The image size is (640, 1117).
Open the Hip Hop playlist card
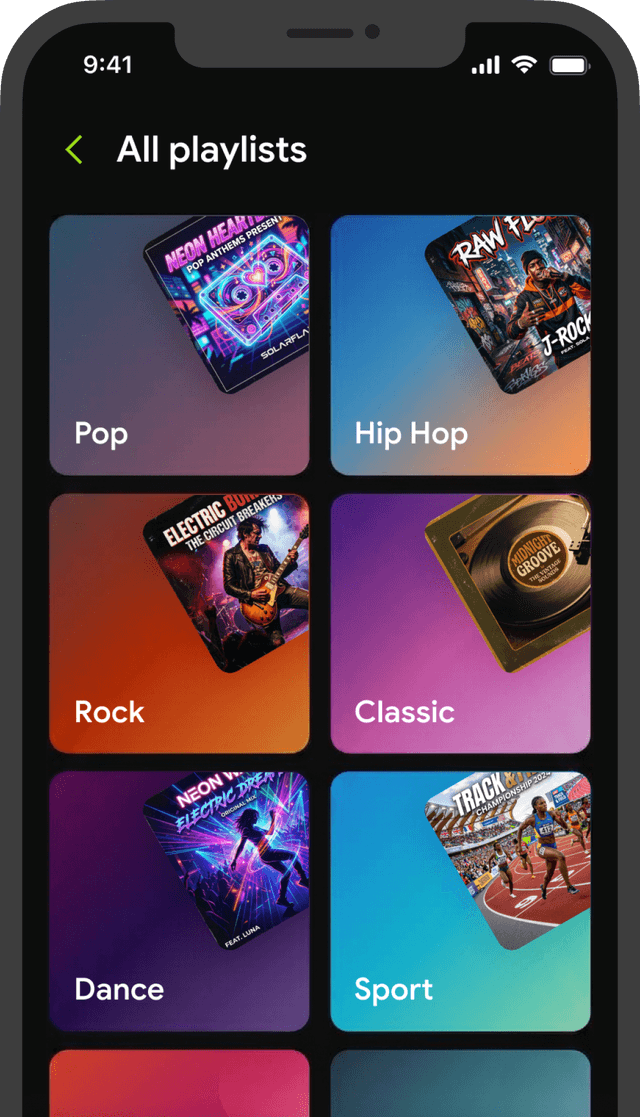click(x=460, y=345)
